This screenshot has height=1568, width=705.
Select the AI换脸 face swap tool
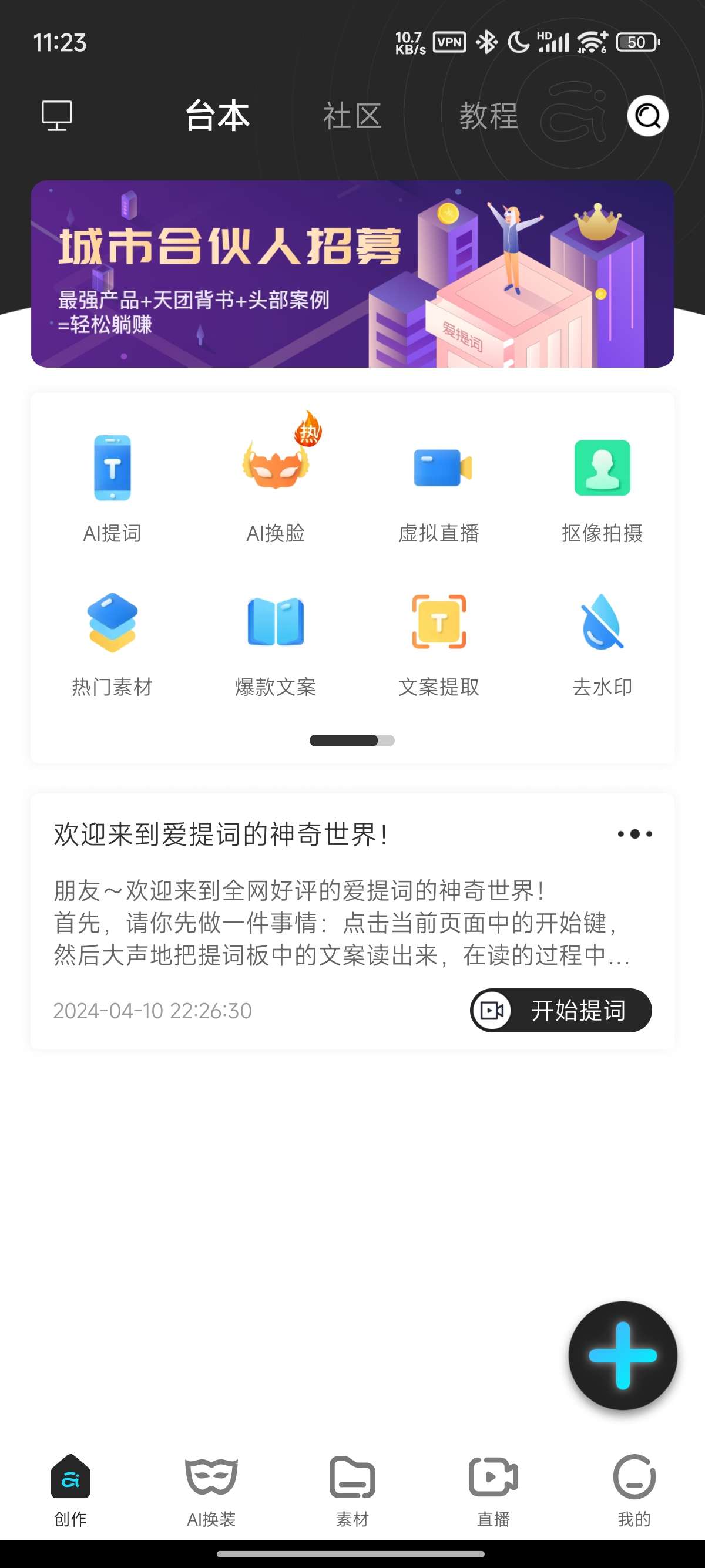tap(276, 487)
